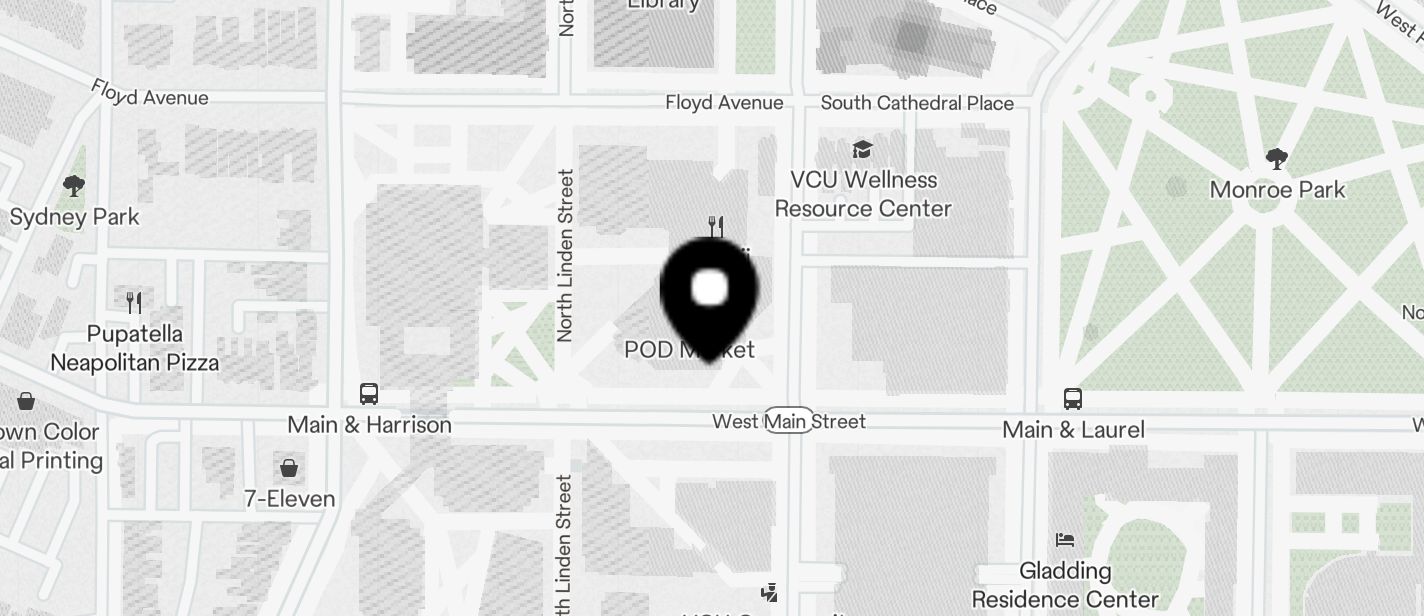The image size is (1424, 616).
Task: Select the 7-Eleven shop marker
Action: [289, 467]
